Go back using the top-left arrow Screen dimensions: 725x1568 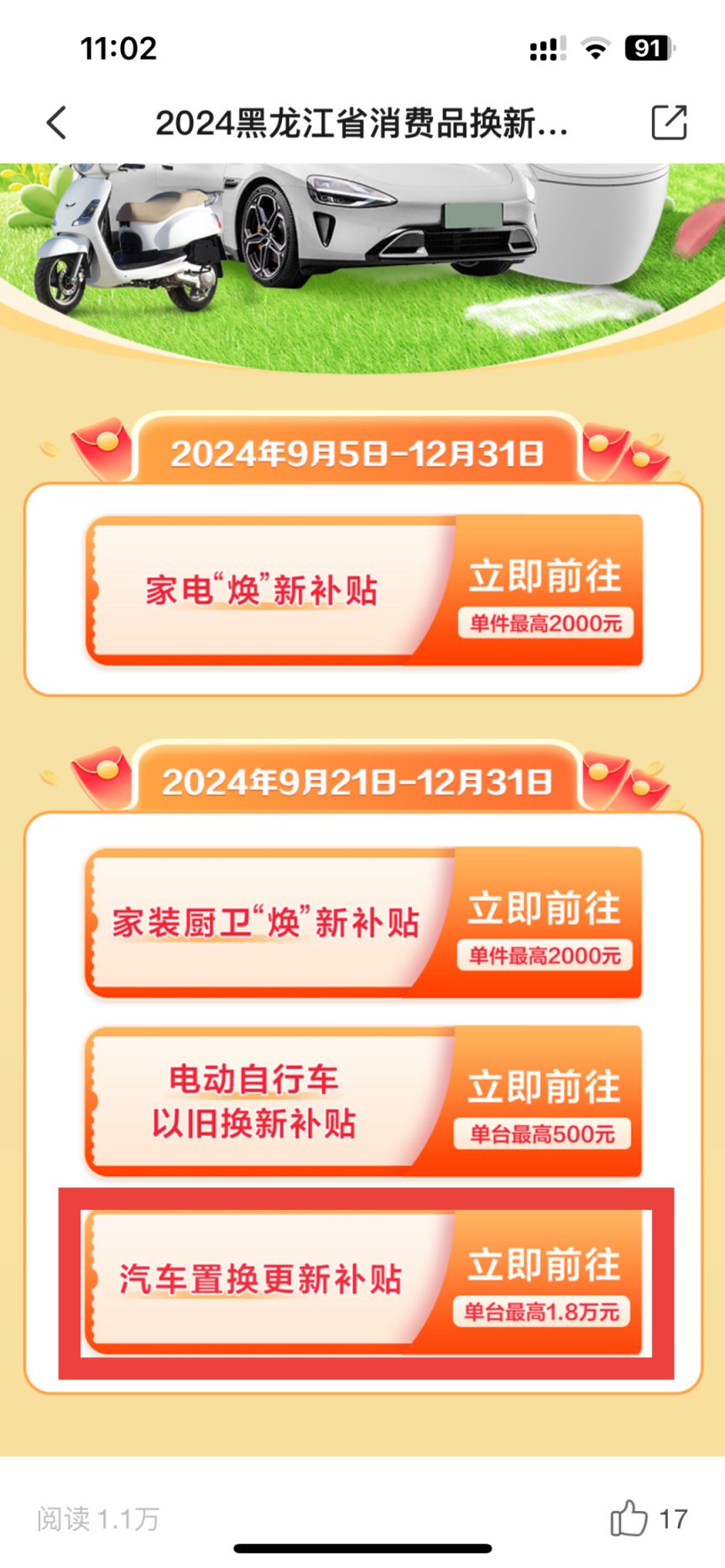pyautogui.click(x=56, y=123)
